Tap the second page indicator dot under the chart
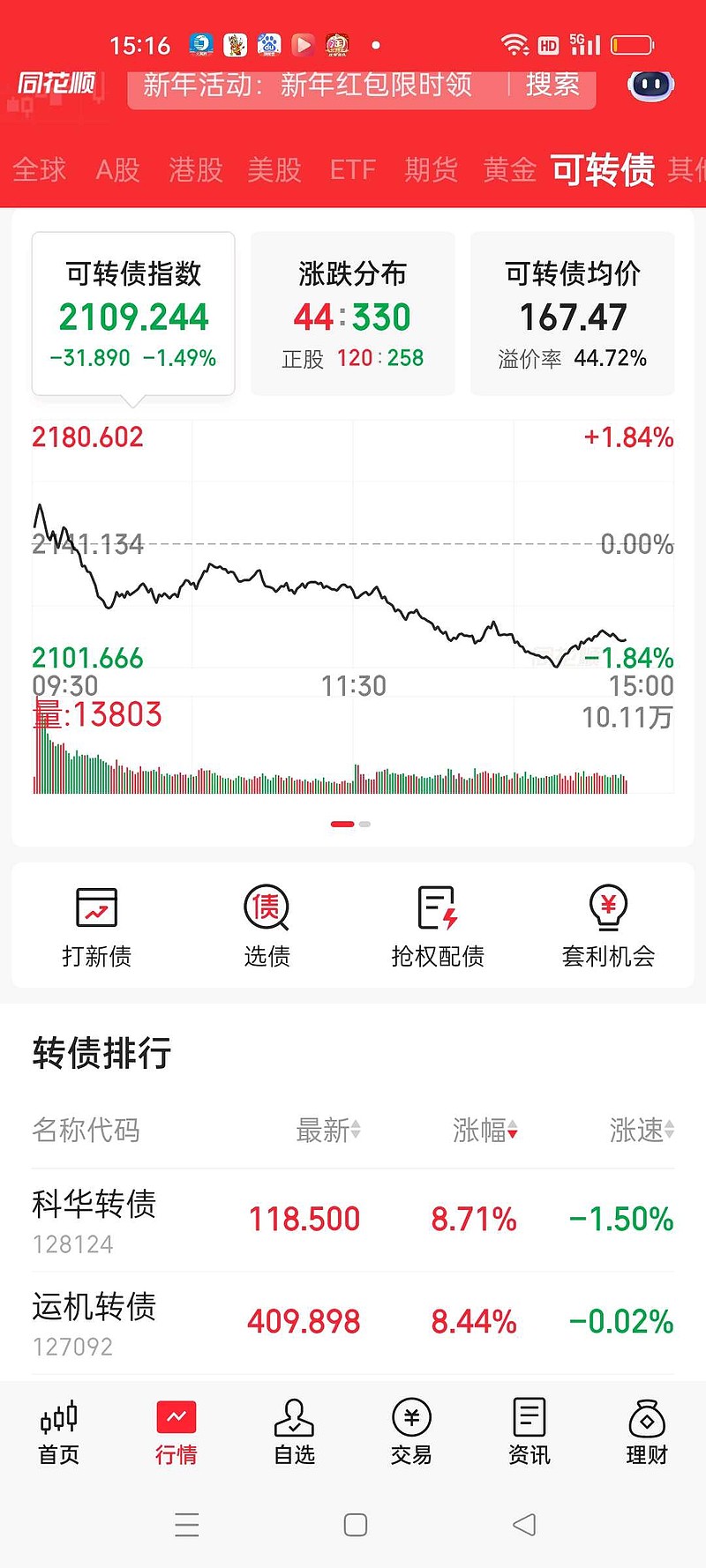 (x=364, y=824)
